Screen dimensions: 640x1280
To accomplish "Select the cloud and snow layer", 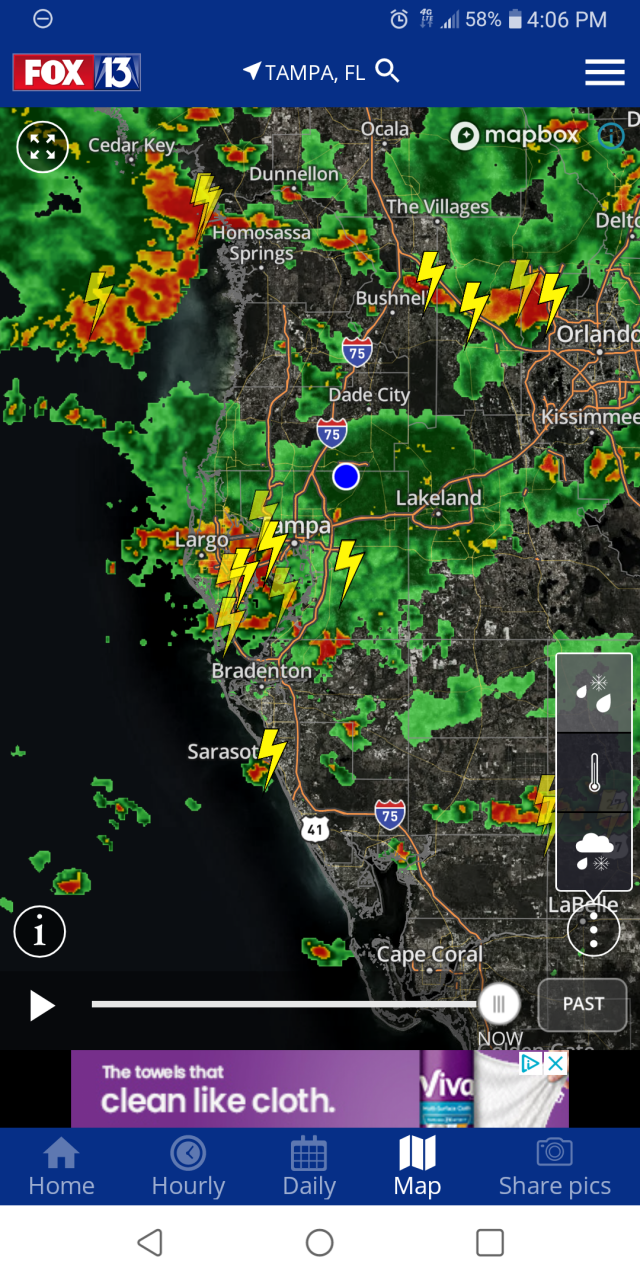I will [594, 850].
